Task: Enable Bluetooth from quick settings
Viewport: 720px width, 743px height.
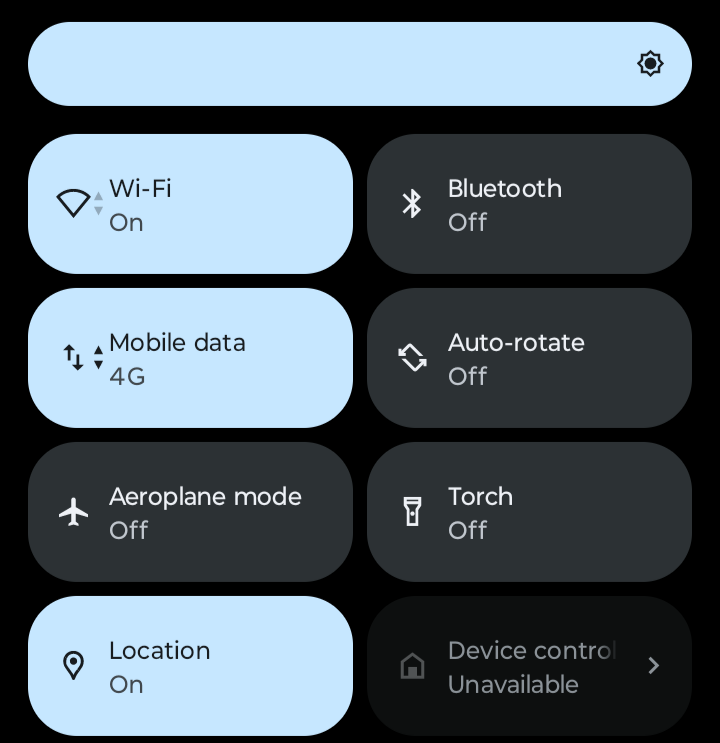Action: (x=529, y=204)
